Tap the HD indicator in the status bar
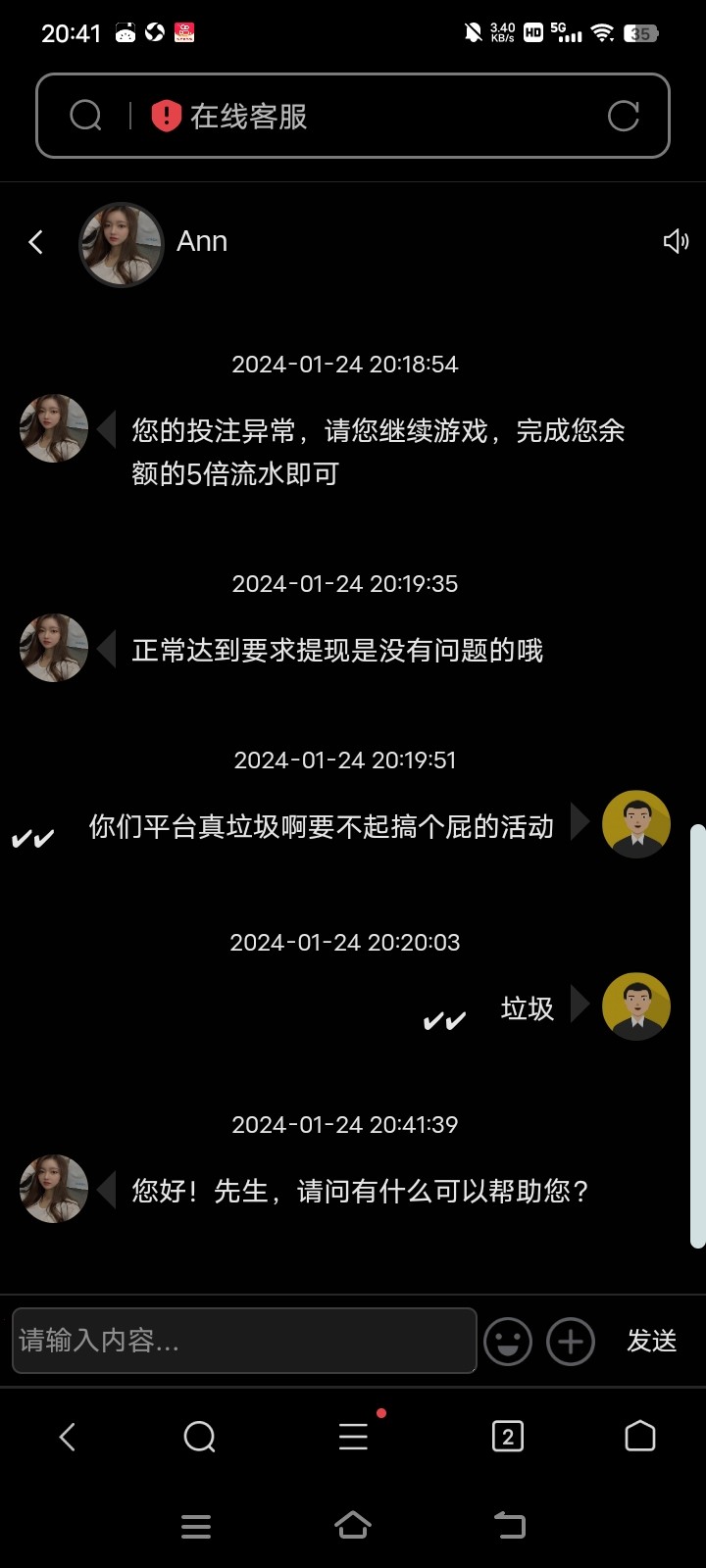 [x=531, y=32]
